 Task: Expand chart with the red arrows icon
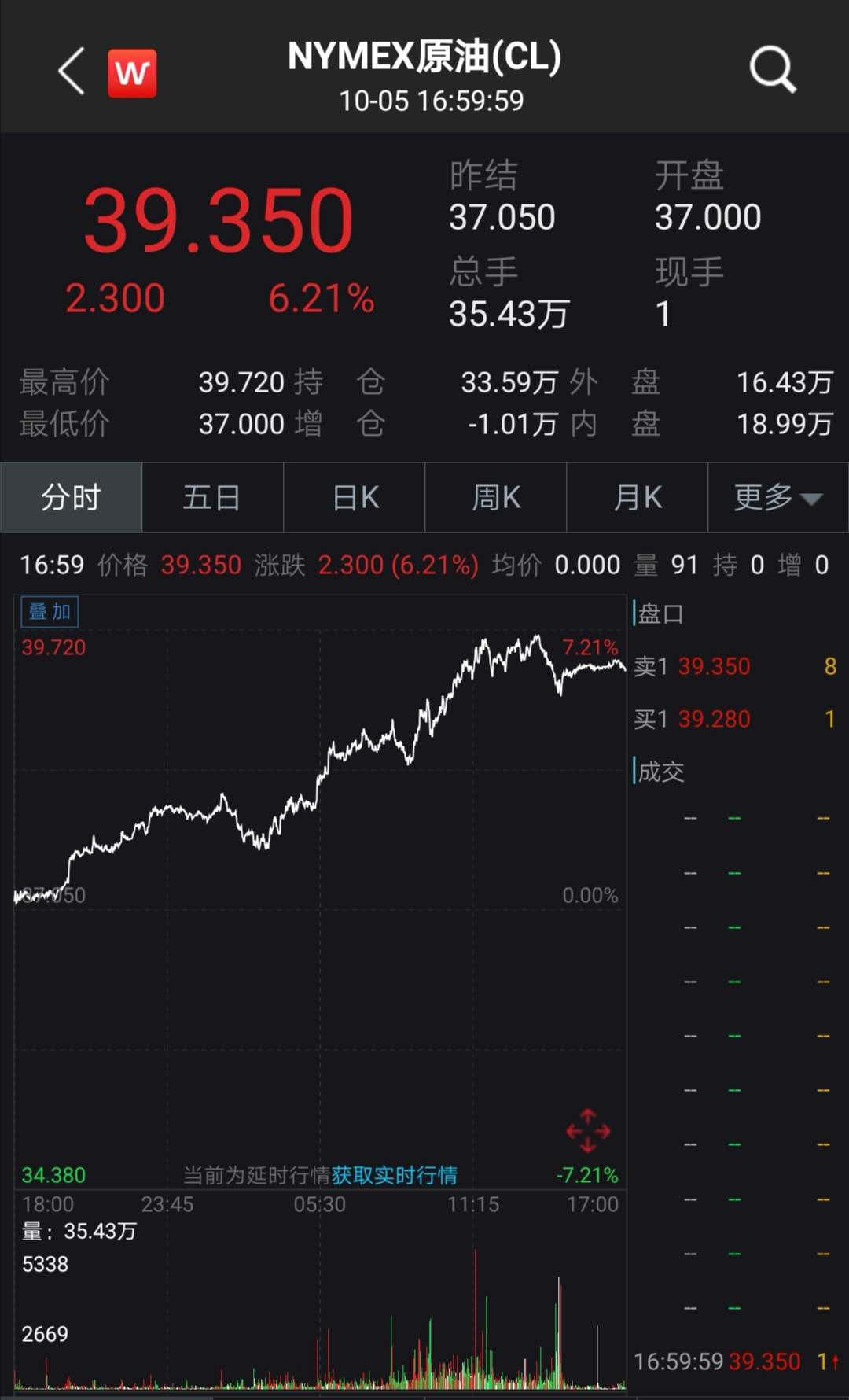pos(588,1131)
